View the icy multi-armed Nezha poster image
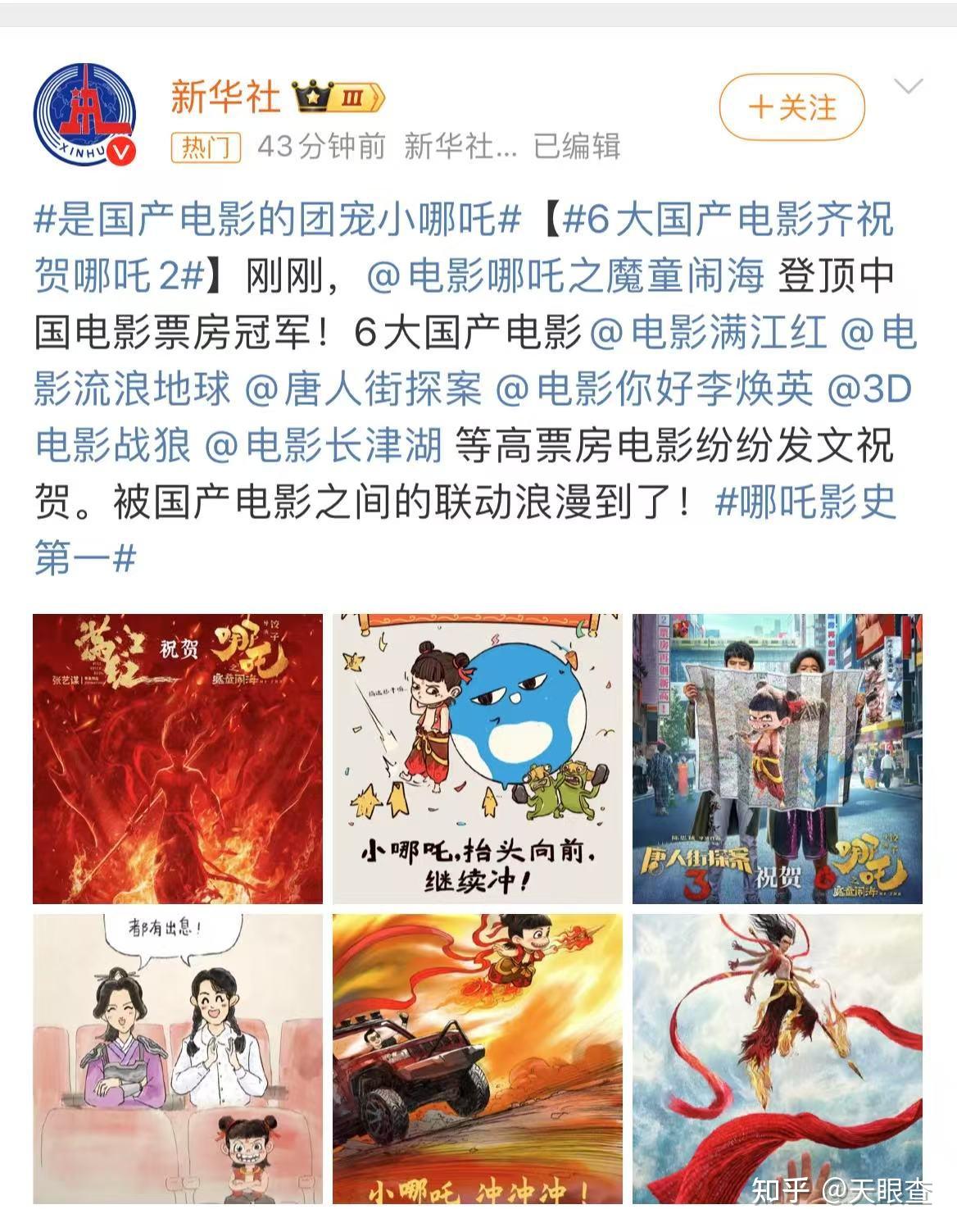 point(777,1058)
